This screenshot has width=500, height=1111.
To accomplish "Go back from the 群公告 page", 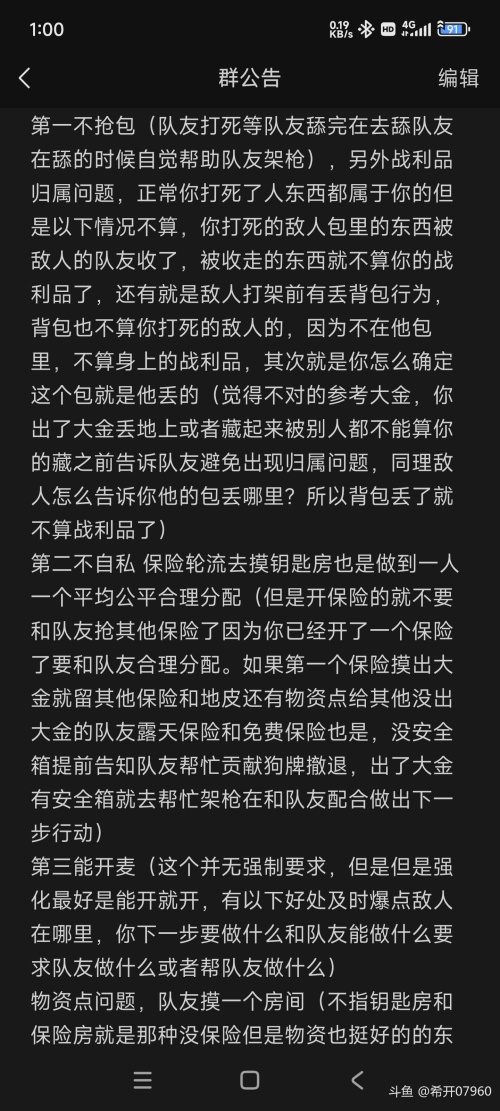I will [25, 78].
